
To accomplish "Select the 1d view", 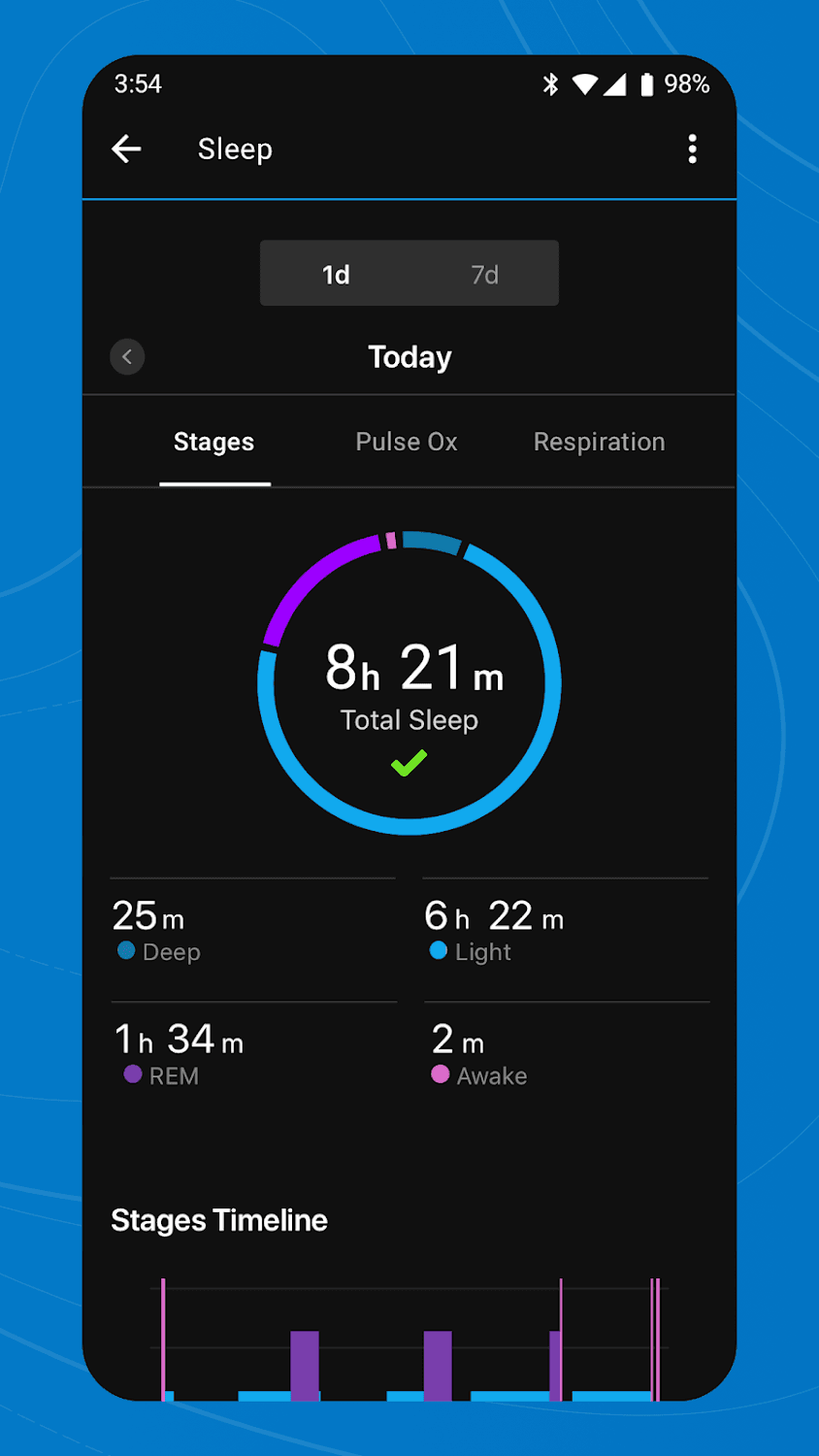I will pos(336,275).
